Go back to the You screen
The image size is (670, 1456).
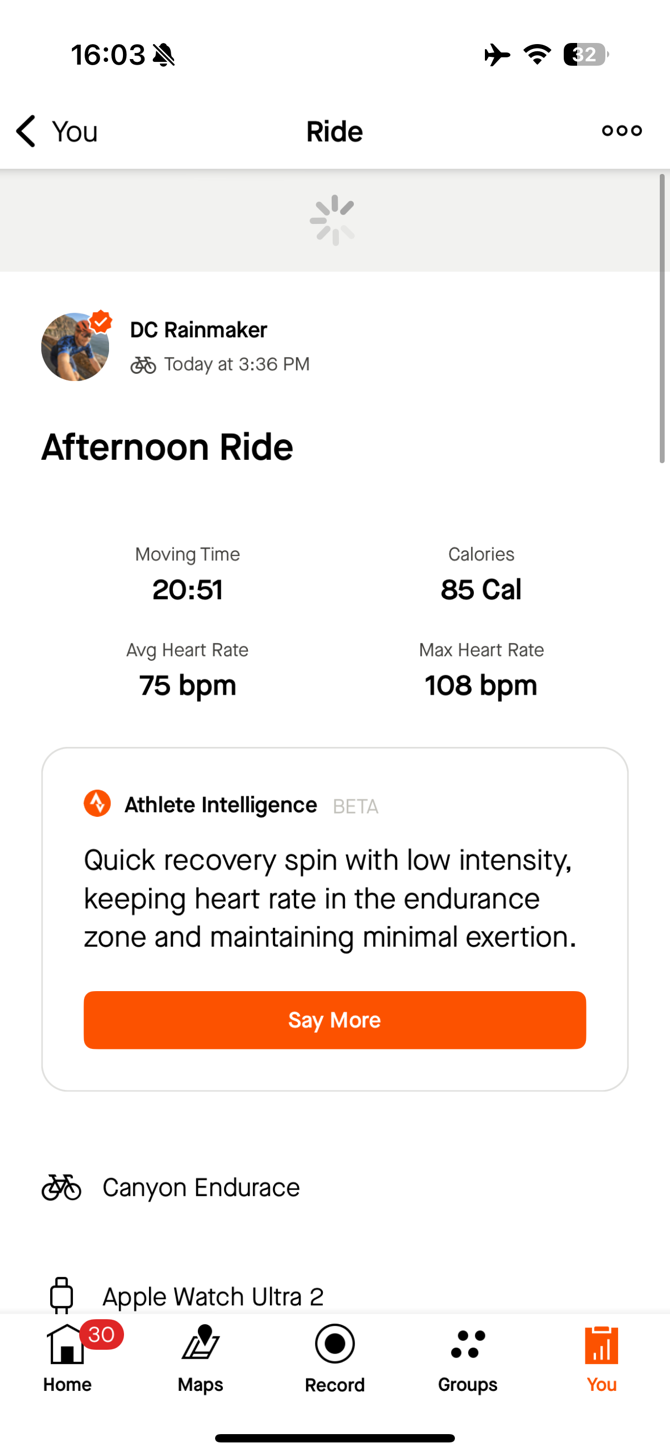57,131
